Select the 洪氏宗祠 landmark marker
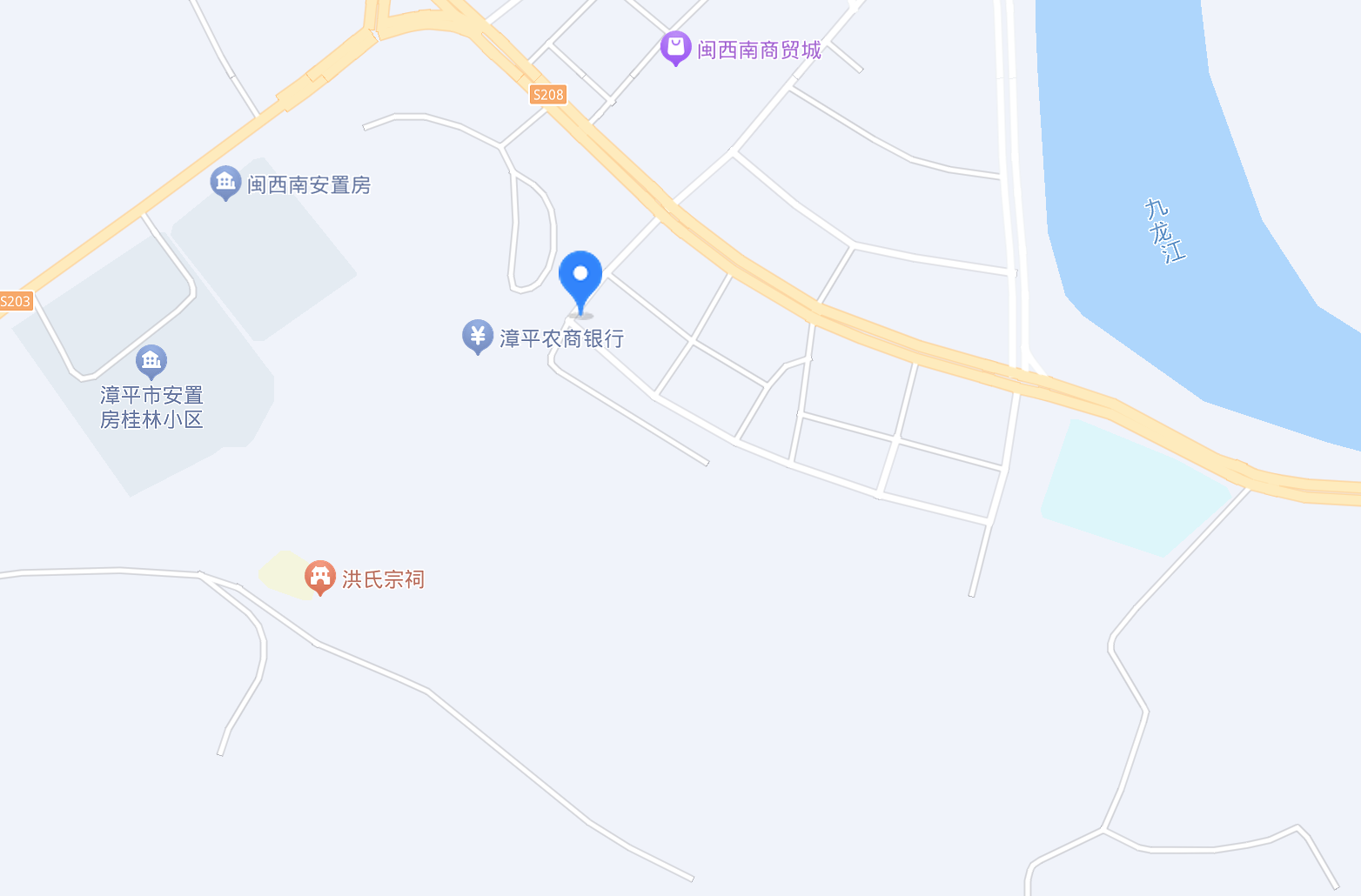The image size is (1361, 896). point(320,576)
